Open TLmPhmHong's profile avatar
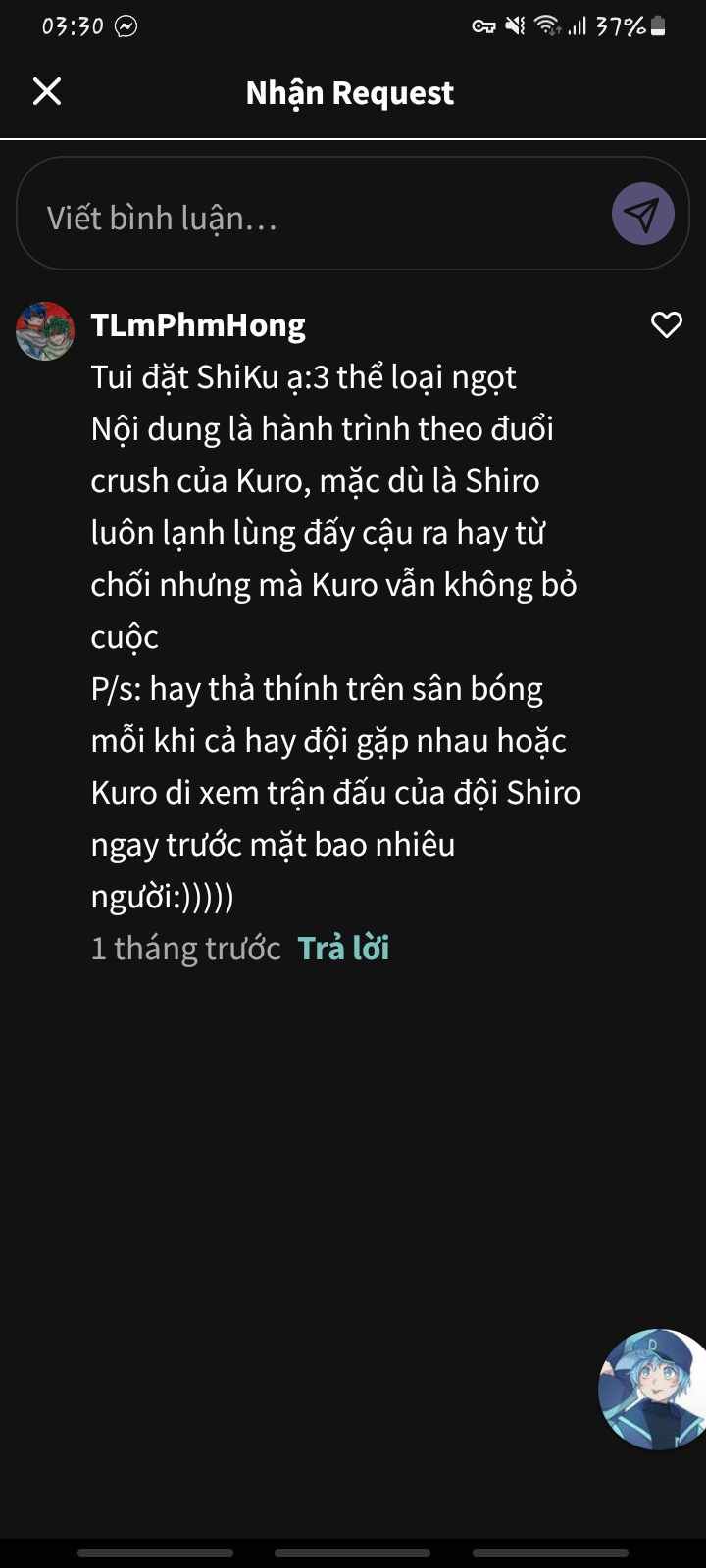Image resolution: width=706 pixels, height=1568 pixels. (x=45, y=331)
